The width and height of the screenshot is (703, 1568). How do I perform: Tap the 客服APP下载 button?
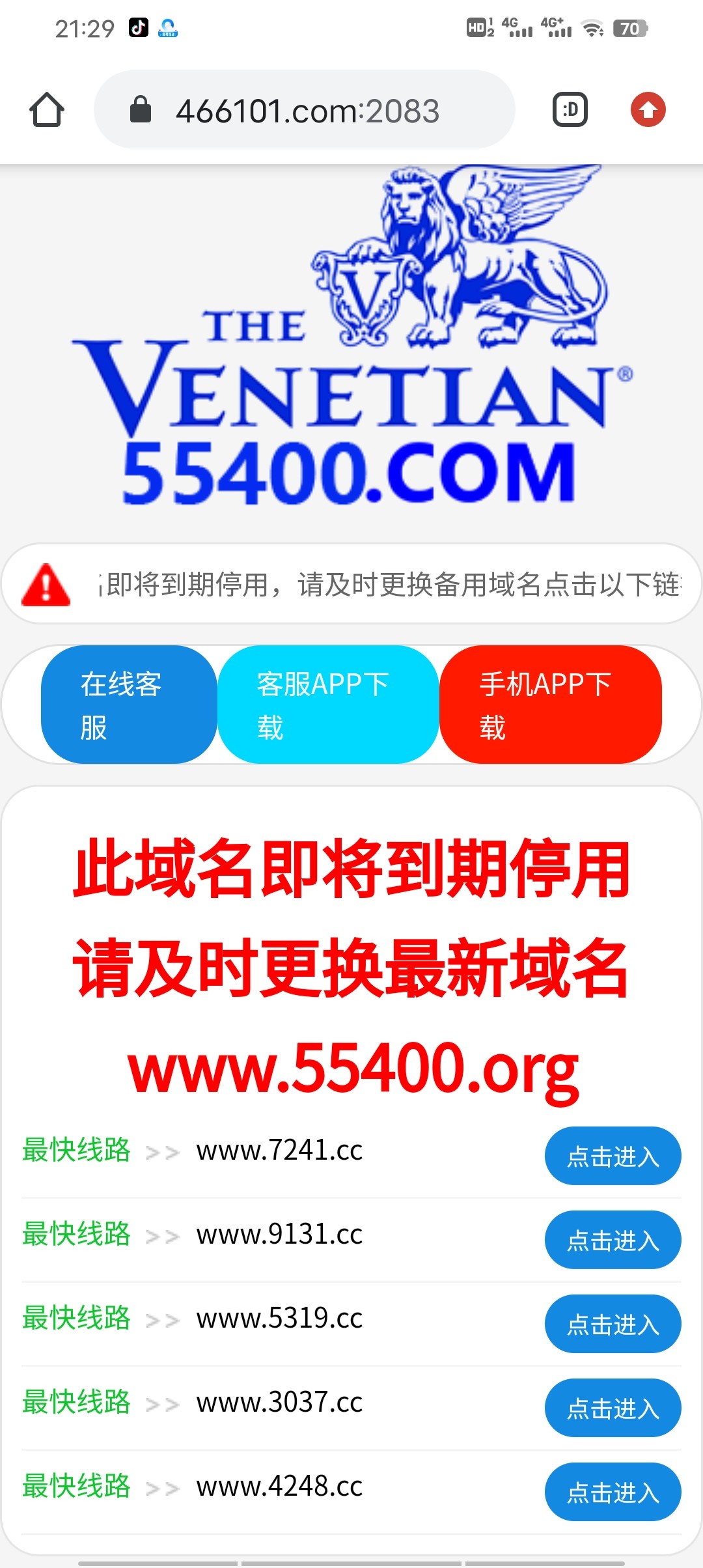(x=328, y=705)
